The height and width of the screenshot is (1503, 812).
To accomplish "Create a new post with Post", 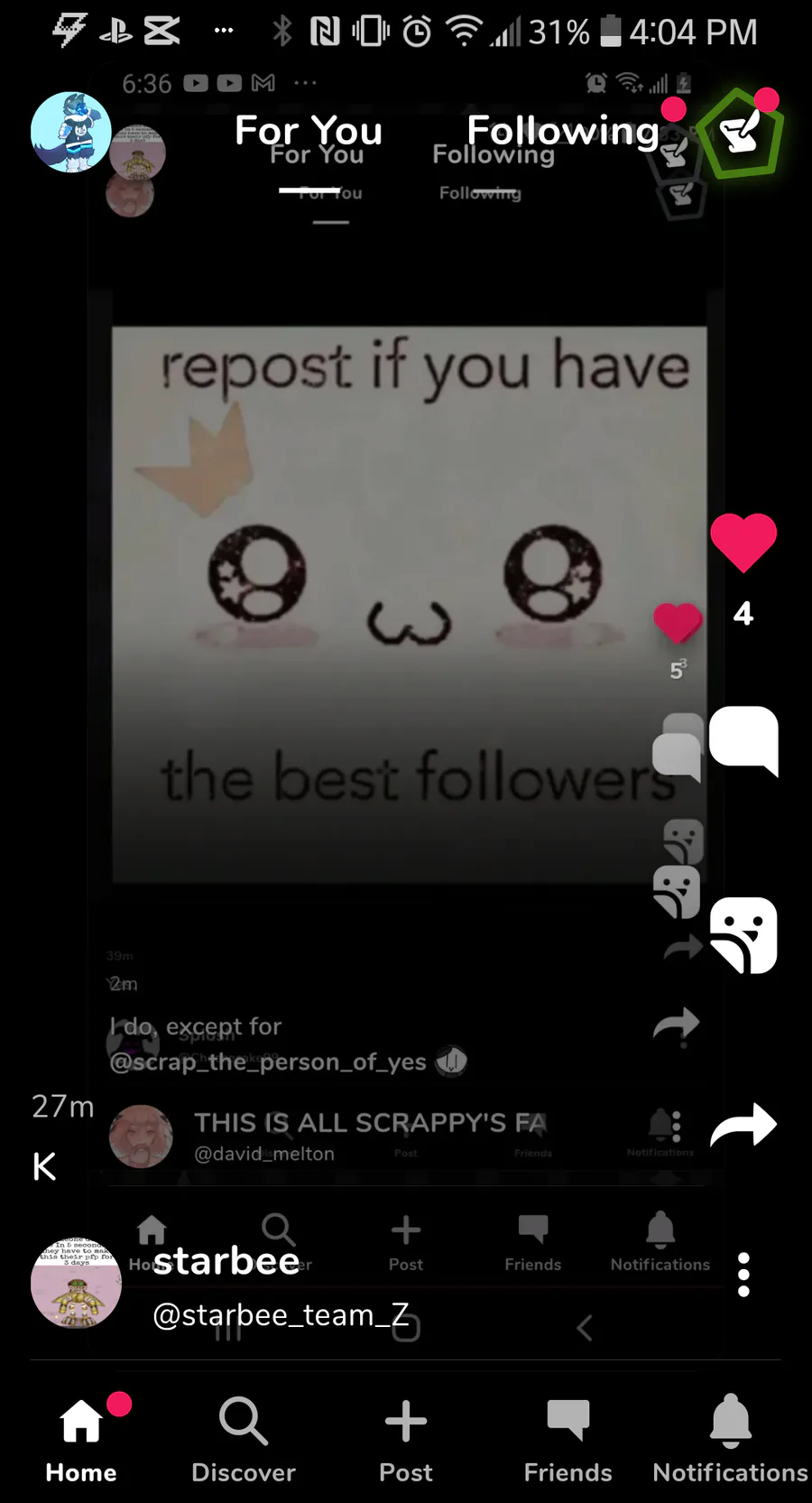I will (x=406, y=1440).
